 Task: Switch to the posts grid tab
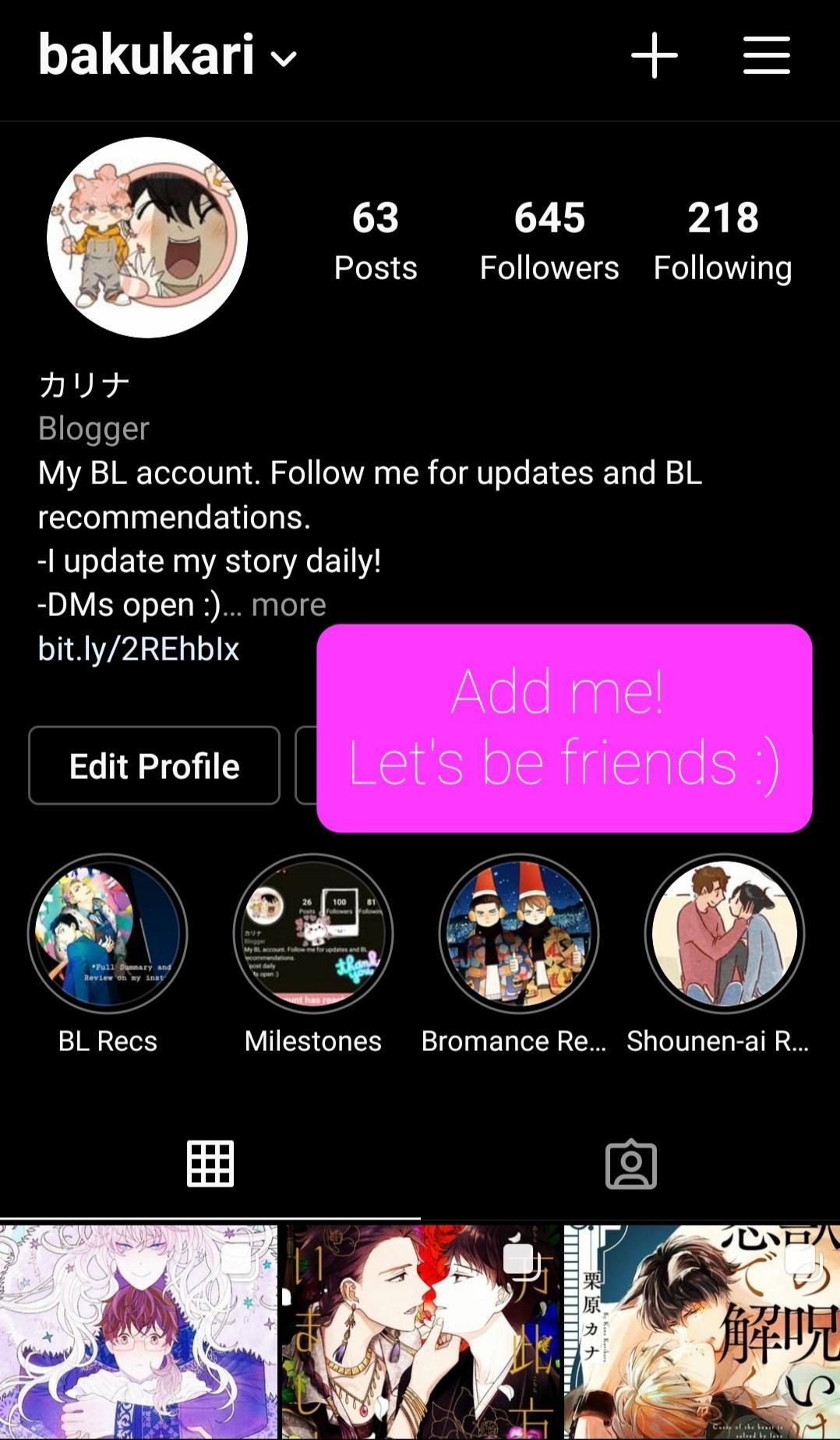pos(210,1164)
